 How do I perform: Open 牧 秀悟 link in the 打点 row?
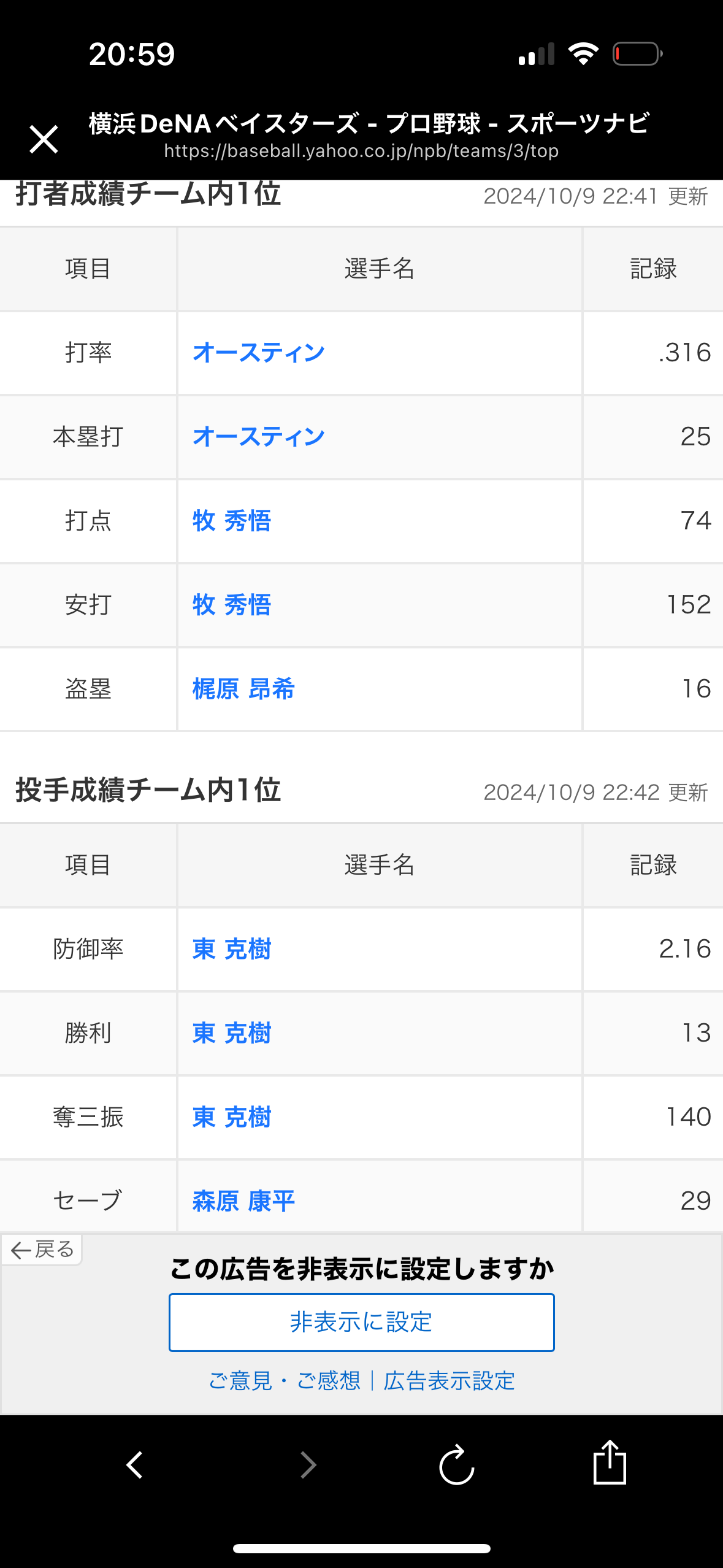click(231, 521)
